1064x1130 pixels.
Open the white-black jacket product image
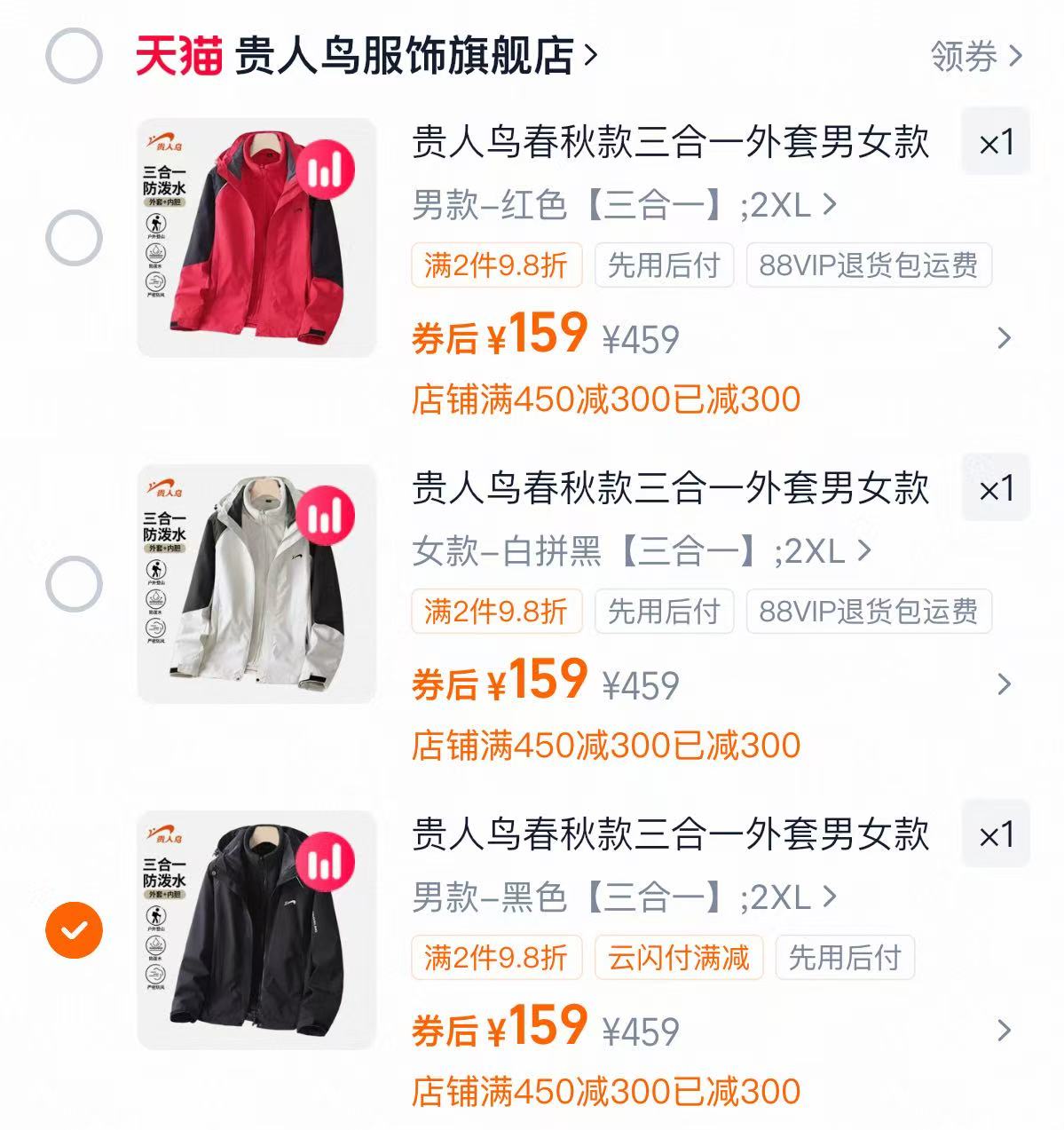coord(256,584)
